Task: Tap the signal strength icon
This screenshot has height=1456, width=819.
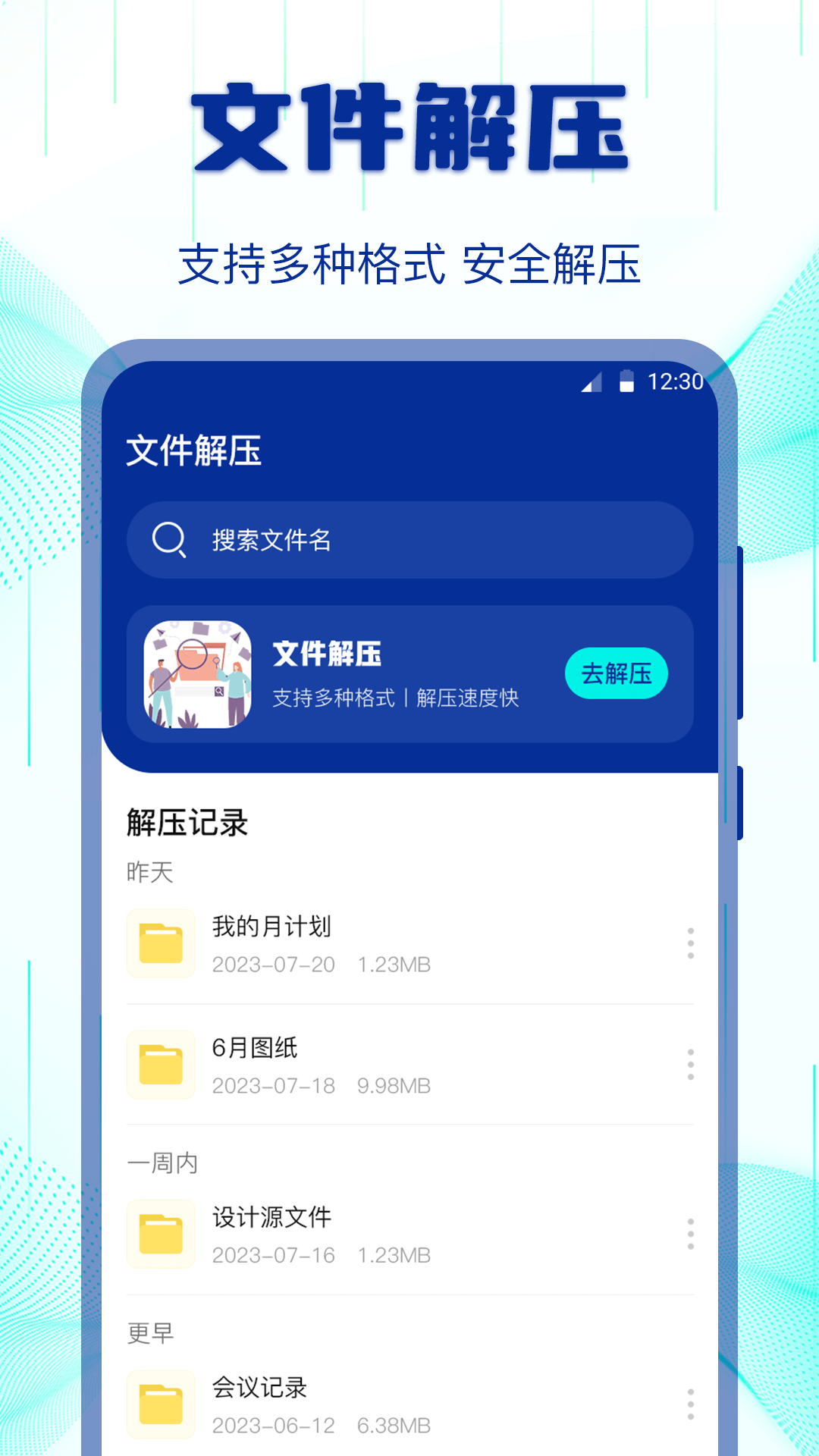Action: pyautogui.click(x=591, y=384)
